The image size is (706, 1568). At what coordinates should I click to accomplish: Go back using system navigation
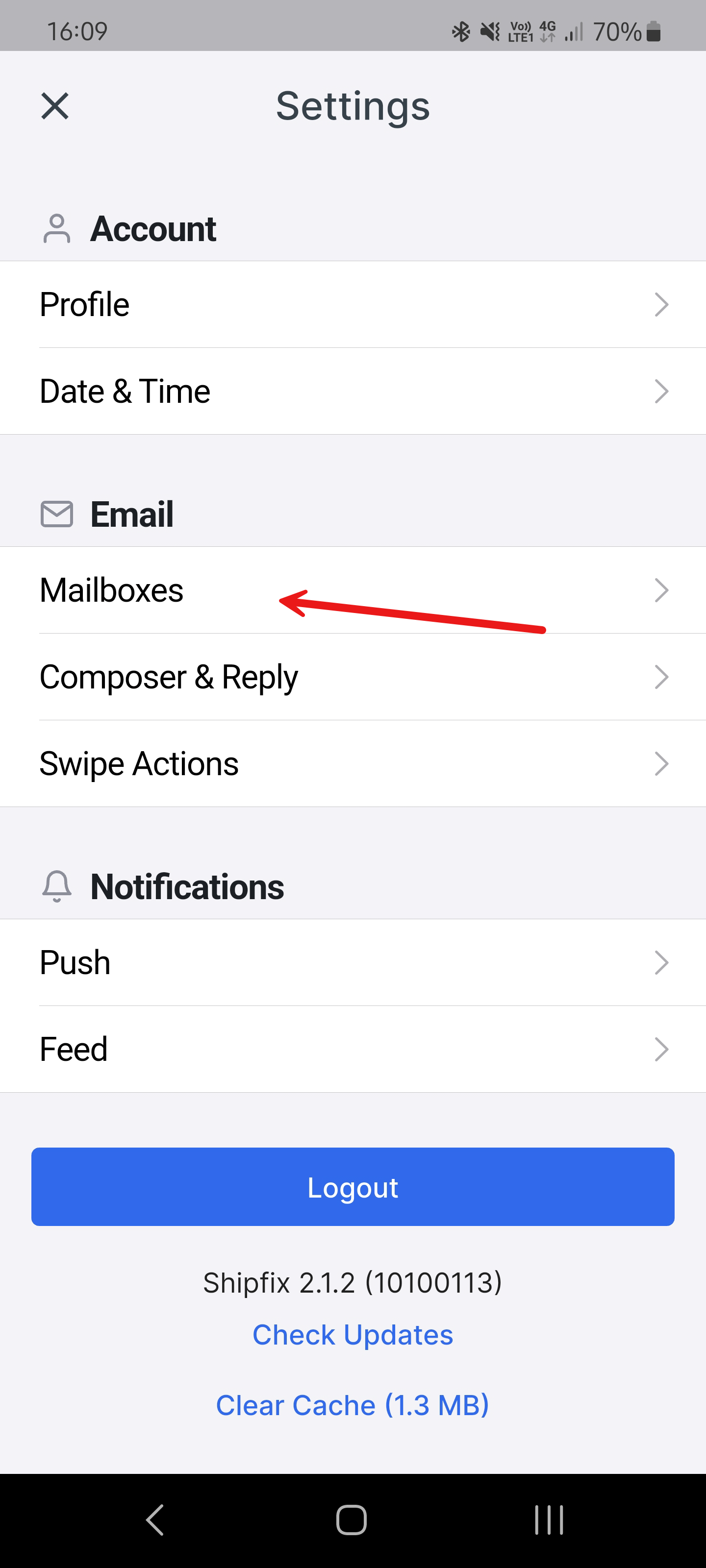[x=155, y=1519]
